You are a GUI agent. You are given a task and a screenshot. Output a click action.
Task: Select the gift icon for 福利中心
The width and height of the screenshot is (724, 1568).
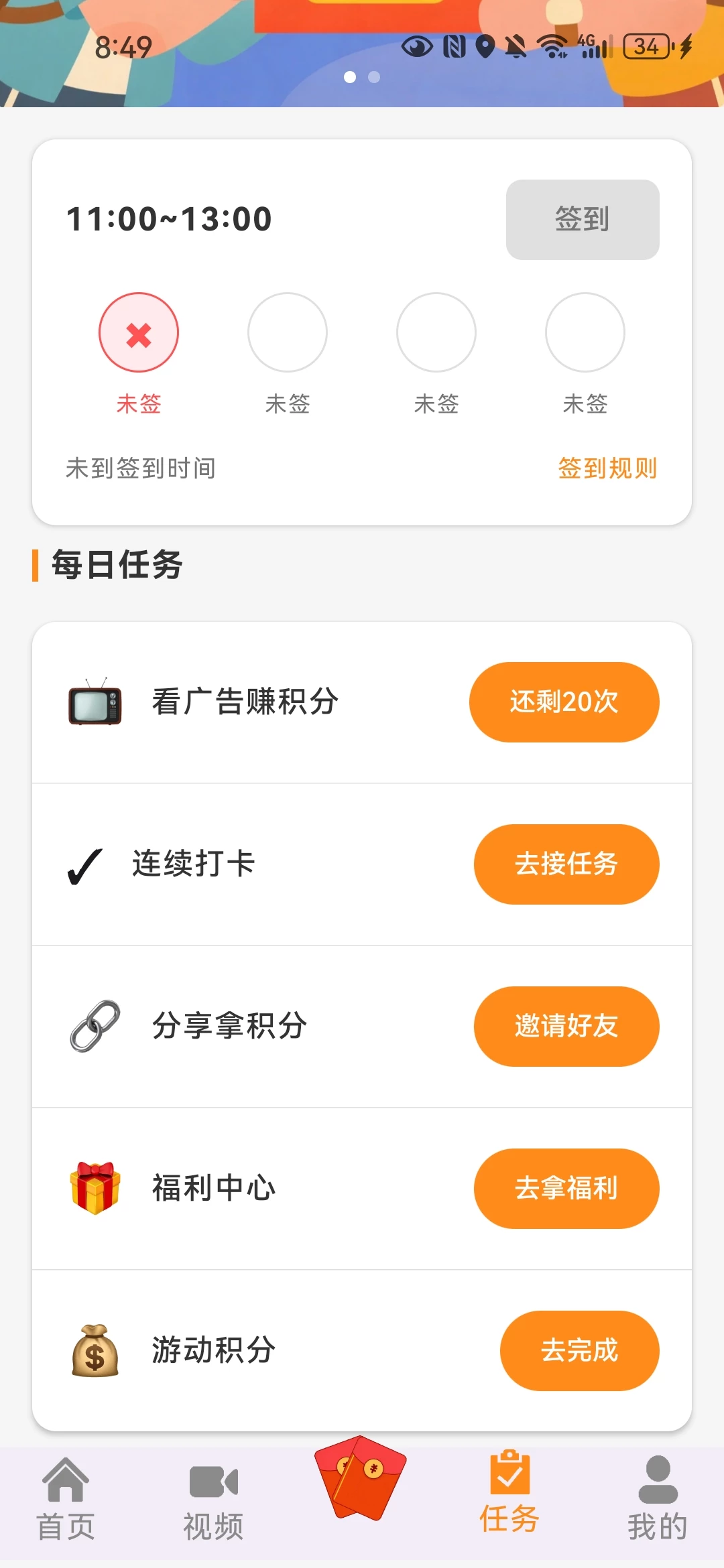(x=94, y=1188)
